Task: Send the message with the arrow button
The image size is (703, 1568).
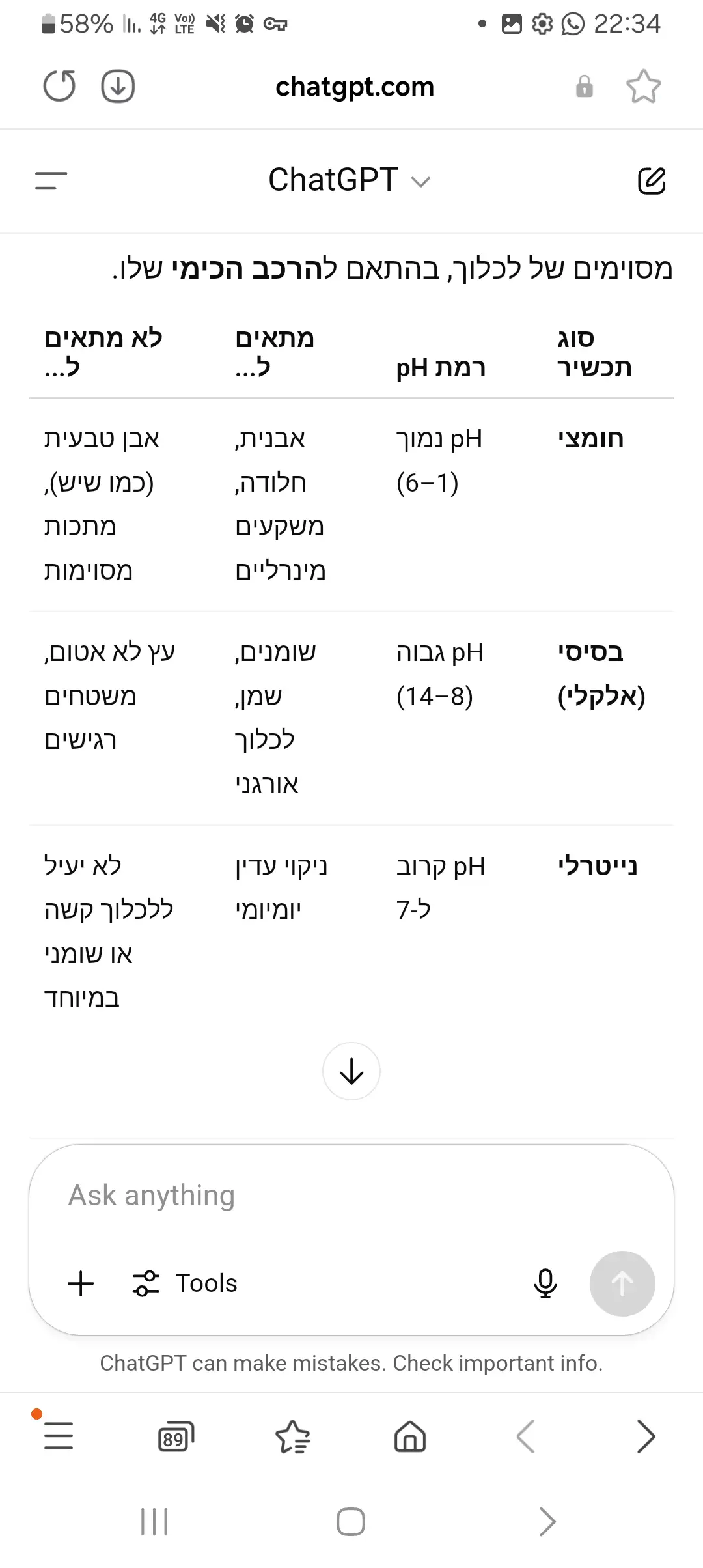Action: pos(622,1283)
